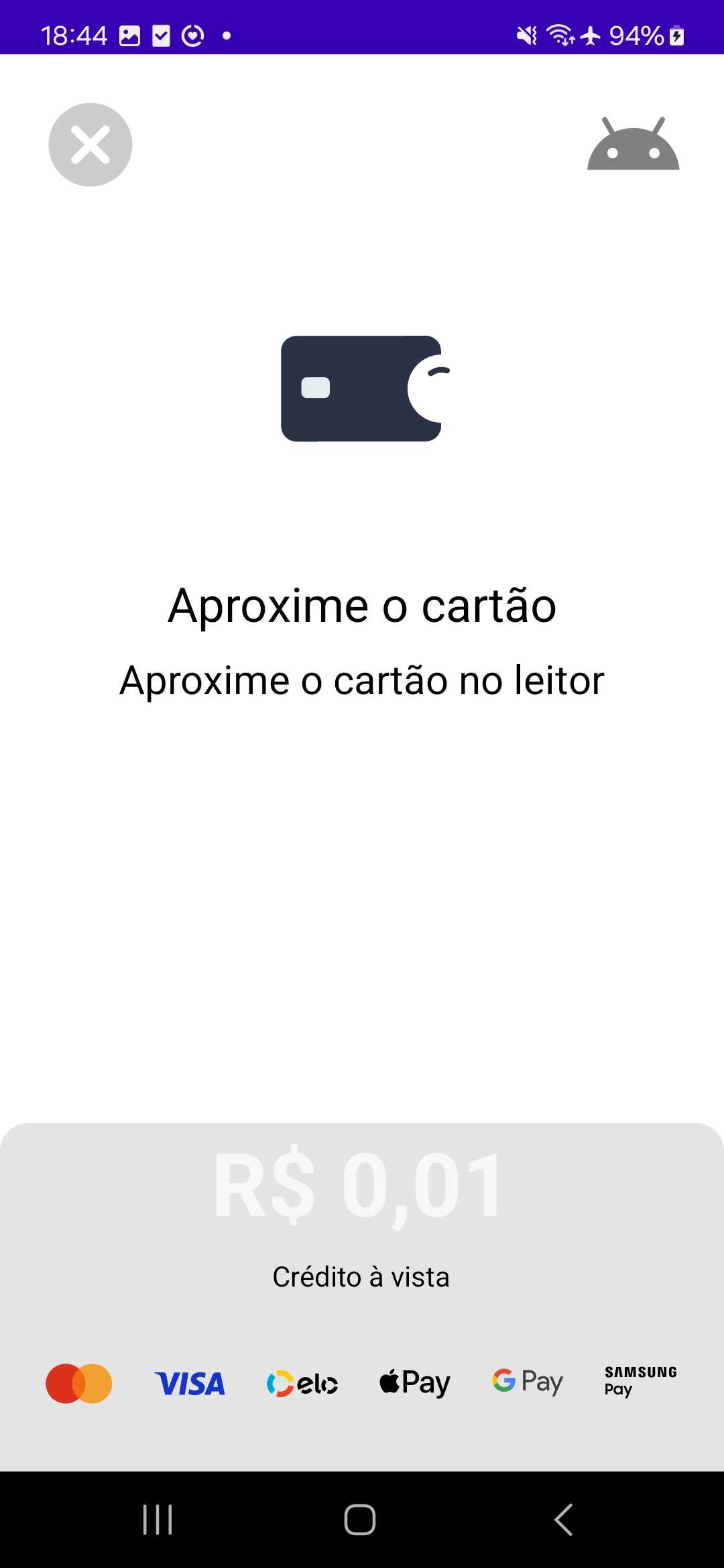The width and height of the screenshot is (724, 1568).
Task: Tap the home navigation button
Action: click(x=361, y=1520)
